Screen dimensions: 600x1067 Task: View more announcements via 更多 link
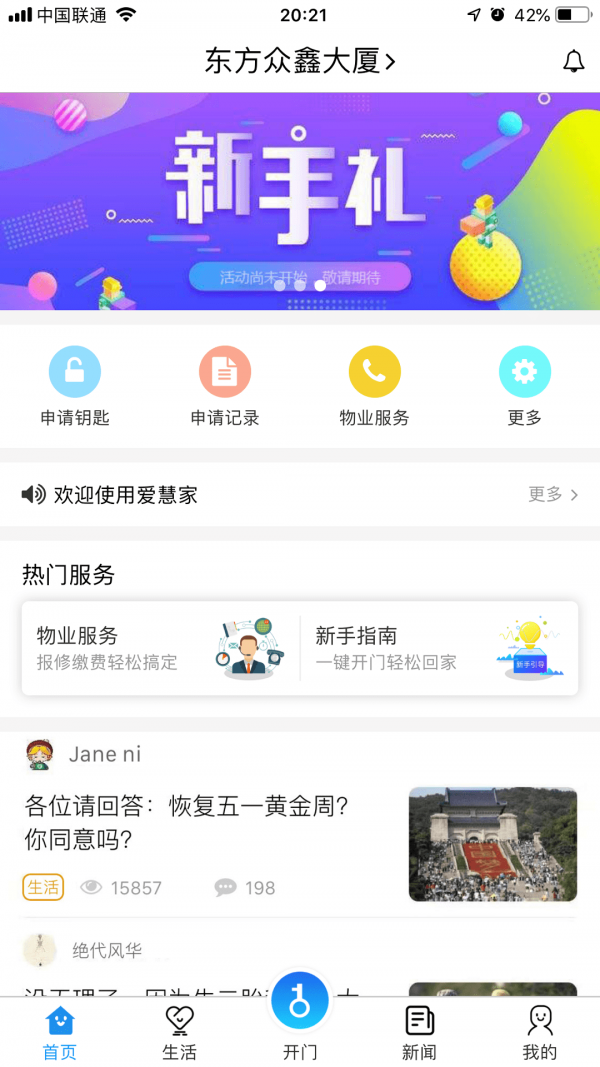point(553,494)
